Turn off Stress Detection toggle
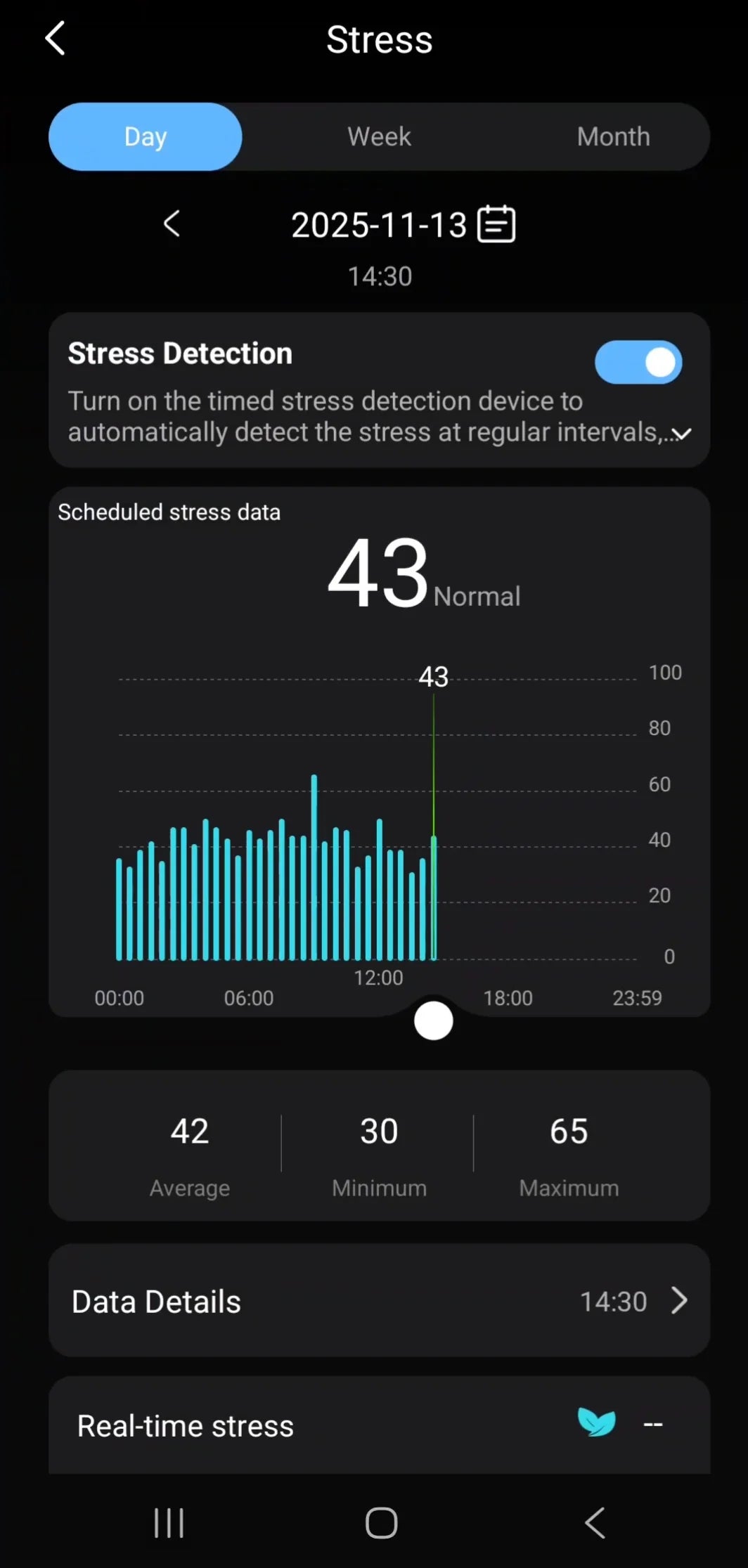Screen dimensions: 748x1568 tap(638, 363)
